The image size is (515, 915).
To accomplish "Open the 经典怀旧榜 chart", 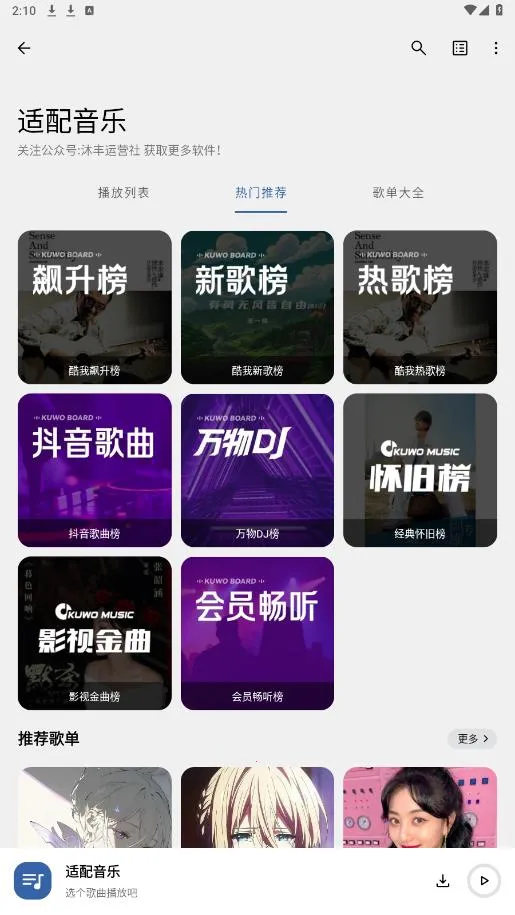I will pos(420,470).
